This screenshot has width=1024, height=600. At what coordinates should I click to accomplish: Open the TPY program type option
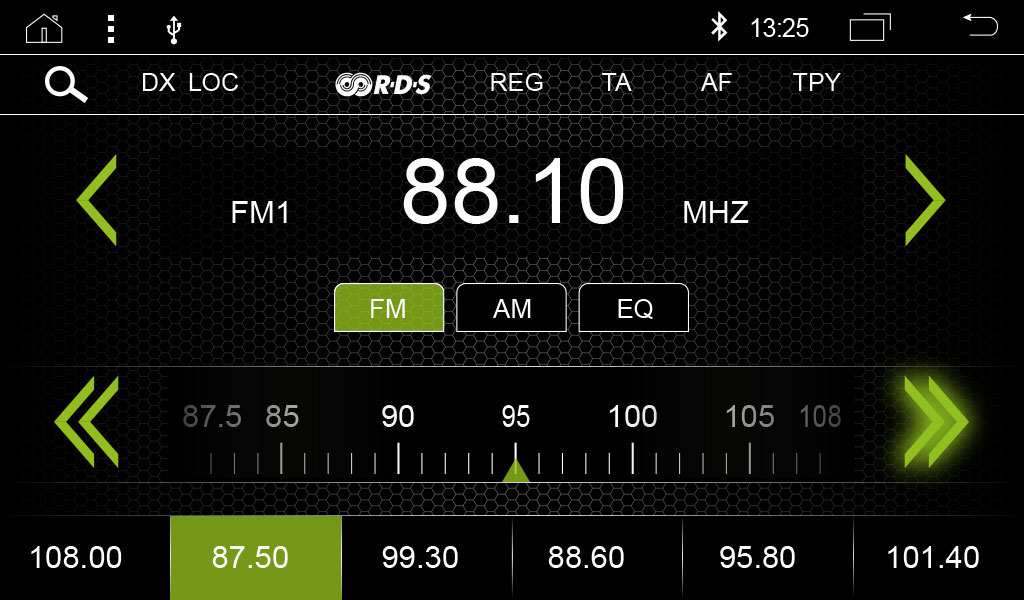pyautogui.click(x=816, y=83)
